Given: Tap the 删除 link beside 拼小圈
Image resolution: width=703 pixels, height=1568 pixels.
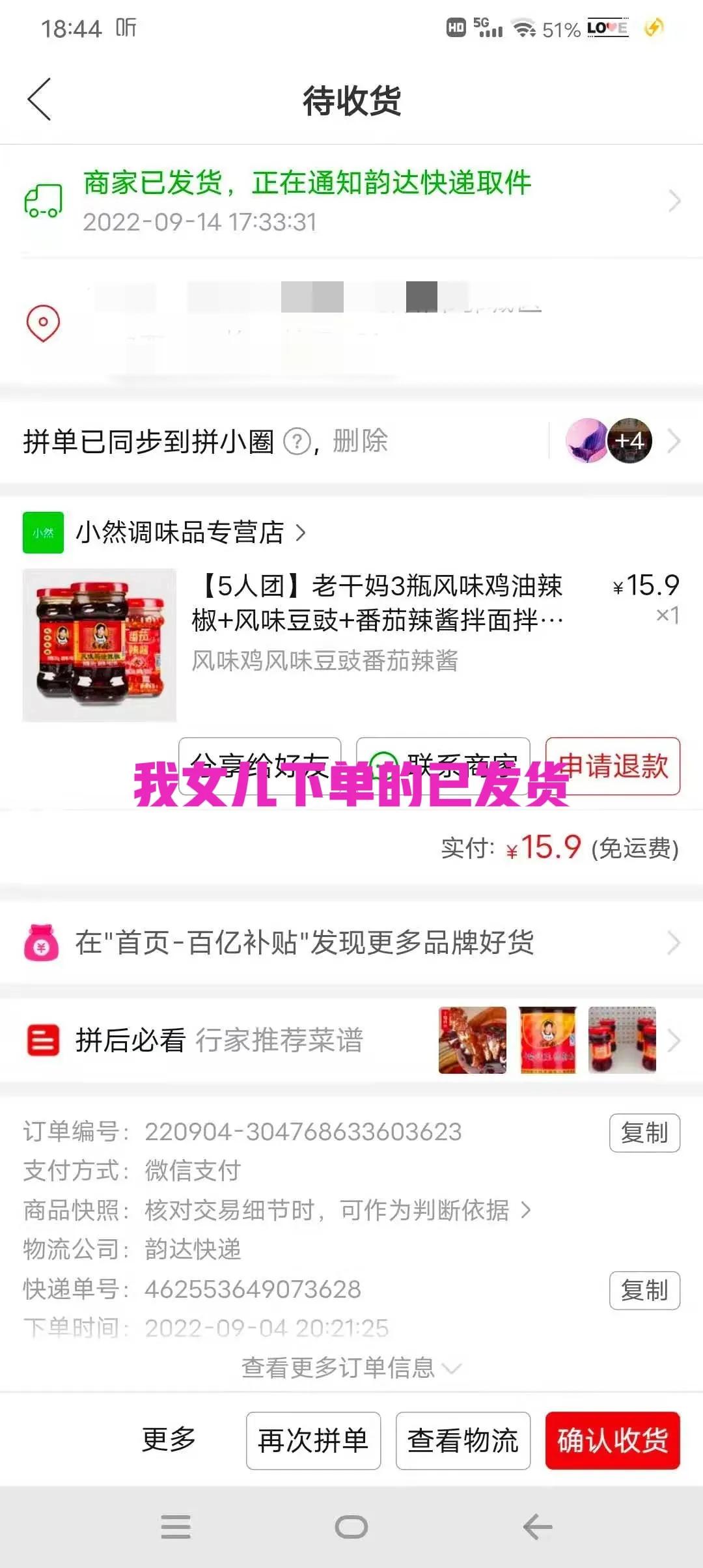Looking at the screenshot, I should 360,441.
